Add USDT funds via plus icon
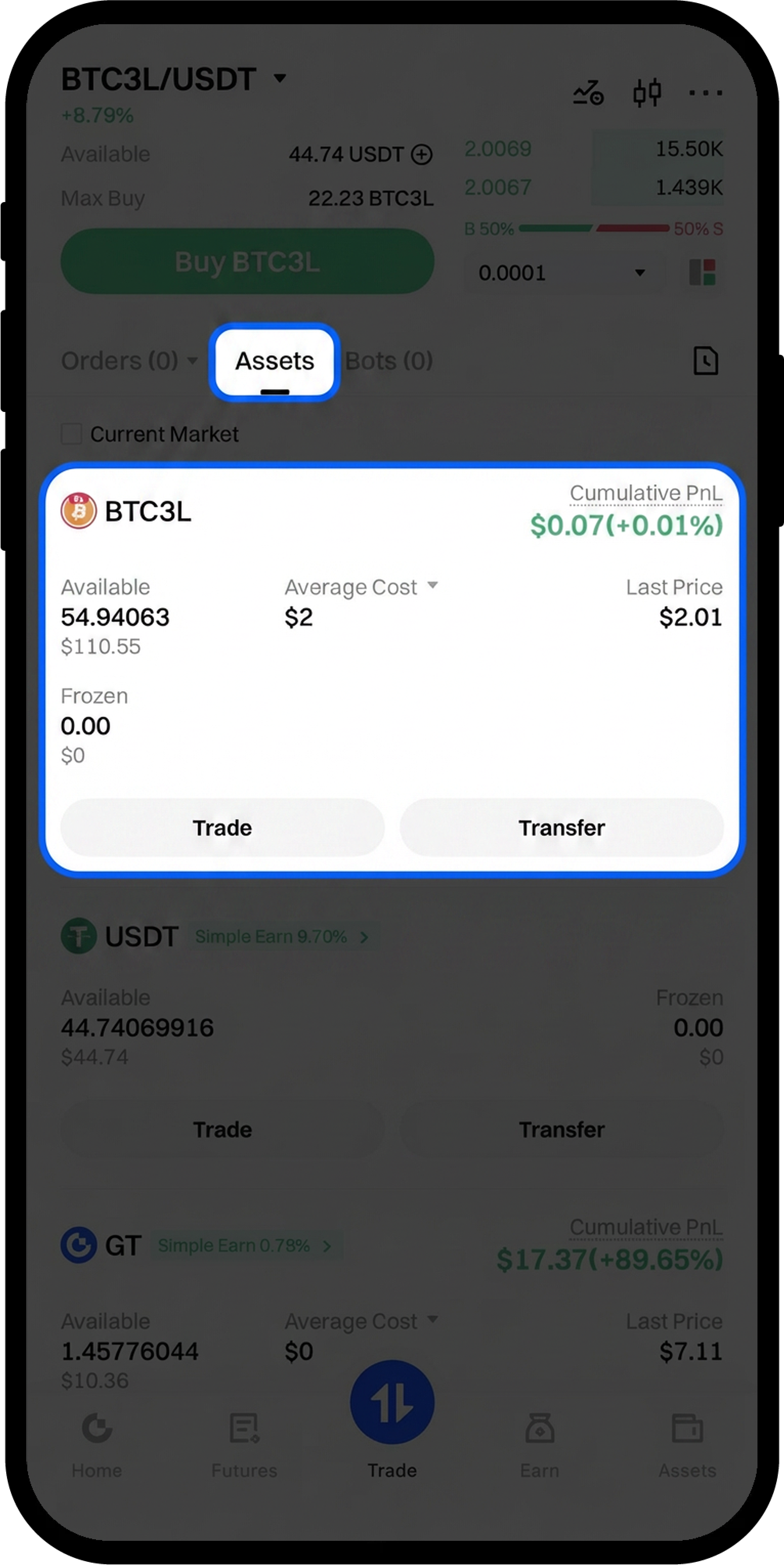Screen dimensions: 784x1565 coord(422,154)
